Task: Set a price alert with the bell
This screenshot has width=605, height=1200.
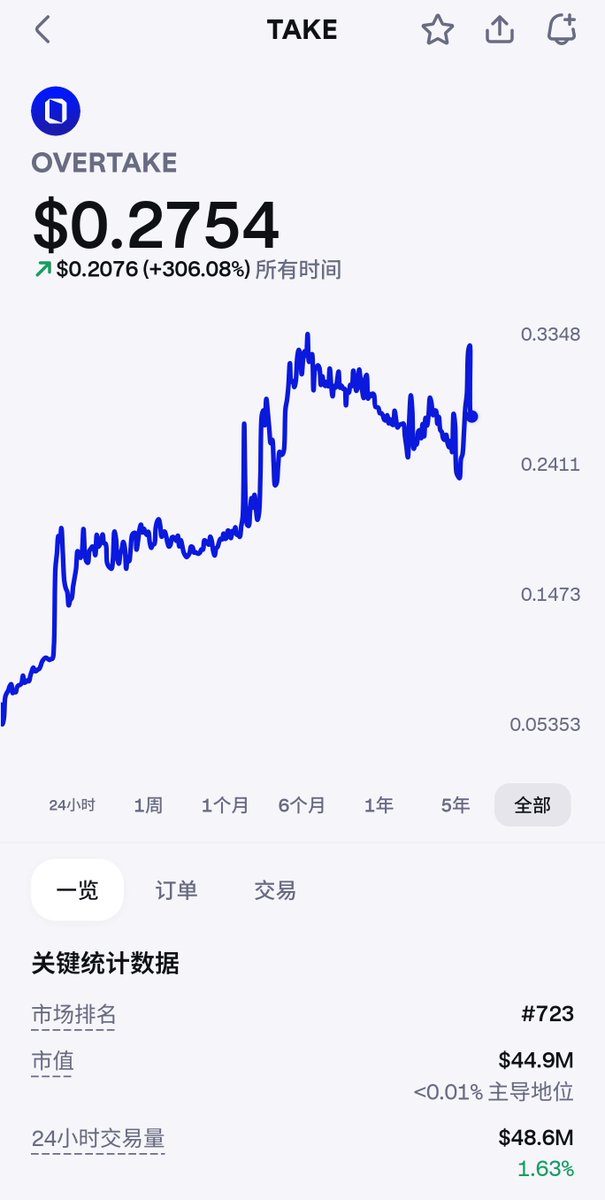Action: point(562,30)
